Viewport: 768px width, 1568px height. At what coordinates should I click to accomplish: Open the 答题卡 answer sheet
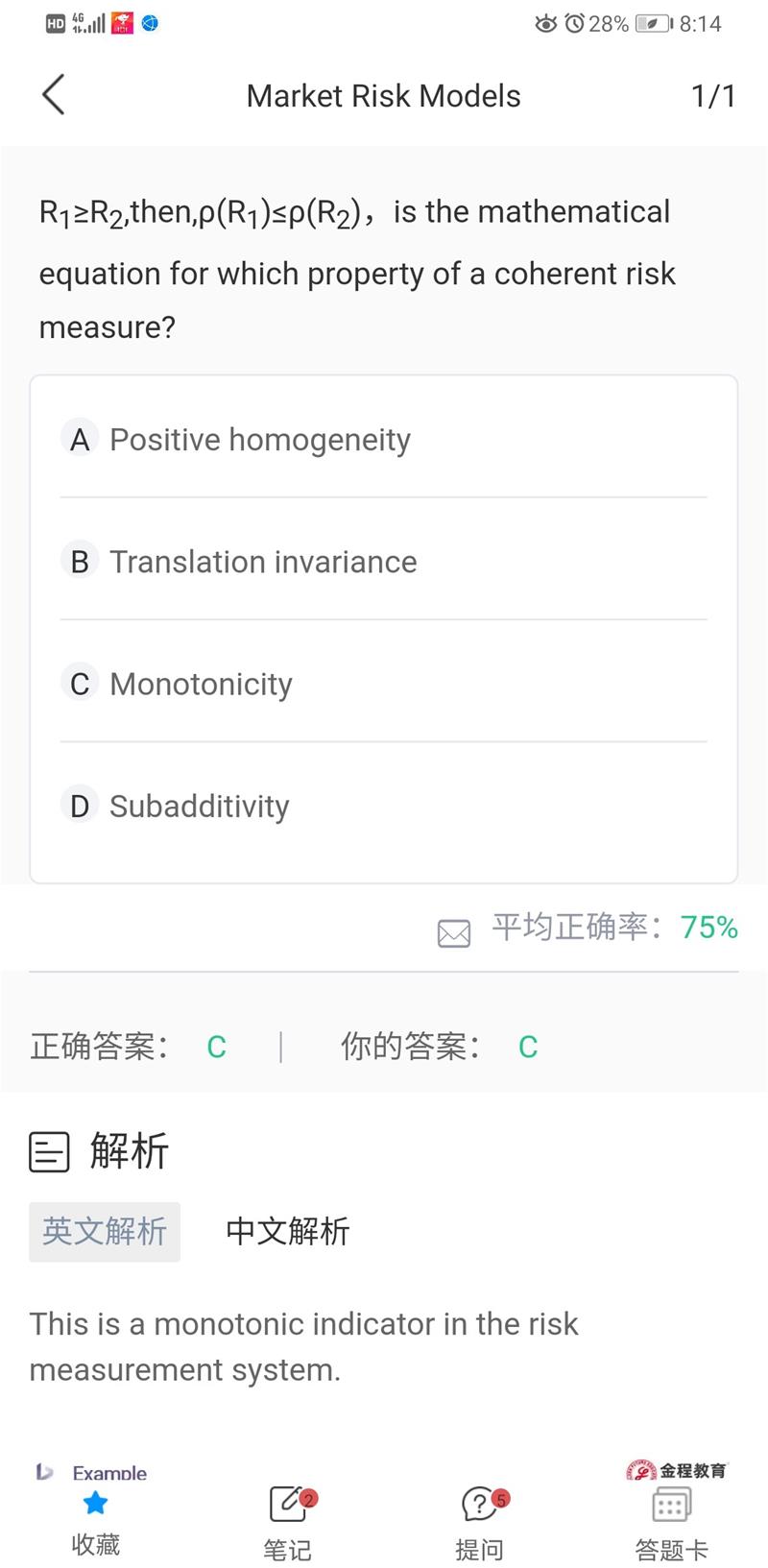point(671,1524)
